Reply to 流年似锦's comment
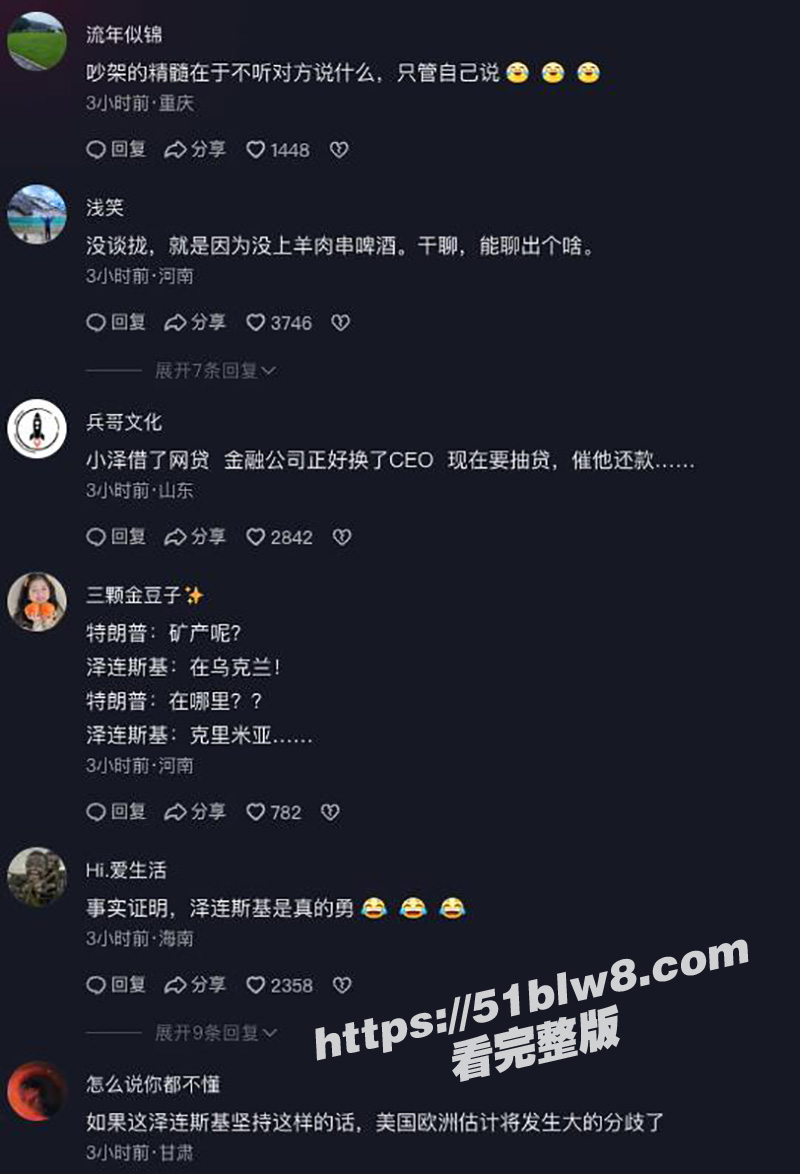800x1174 pixels. (116, 149)
